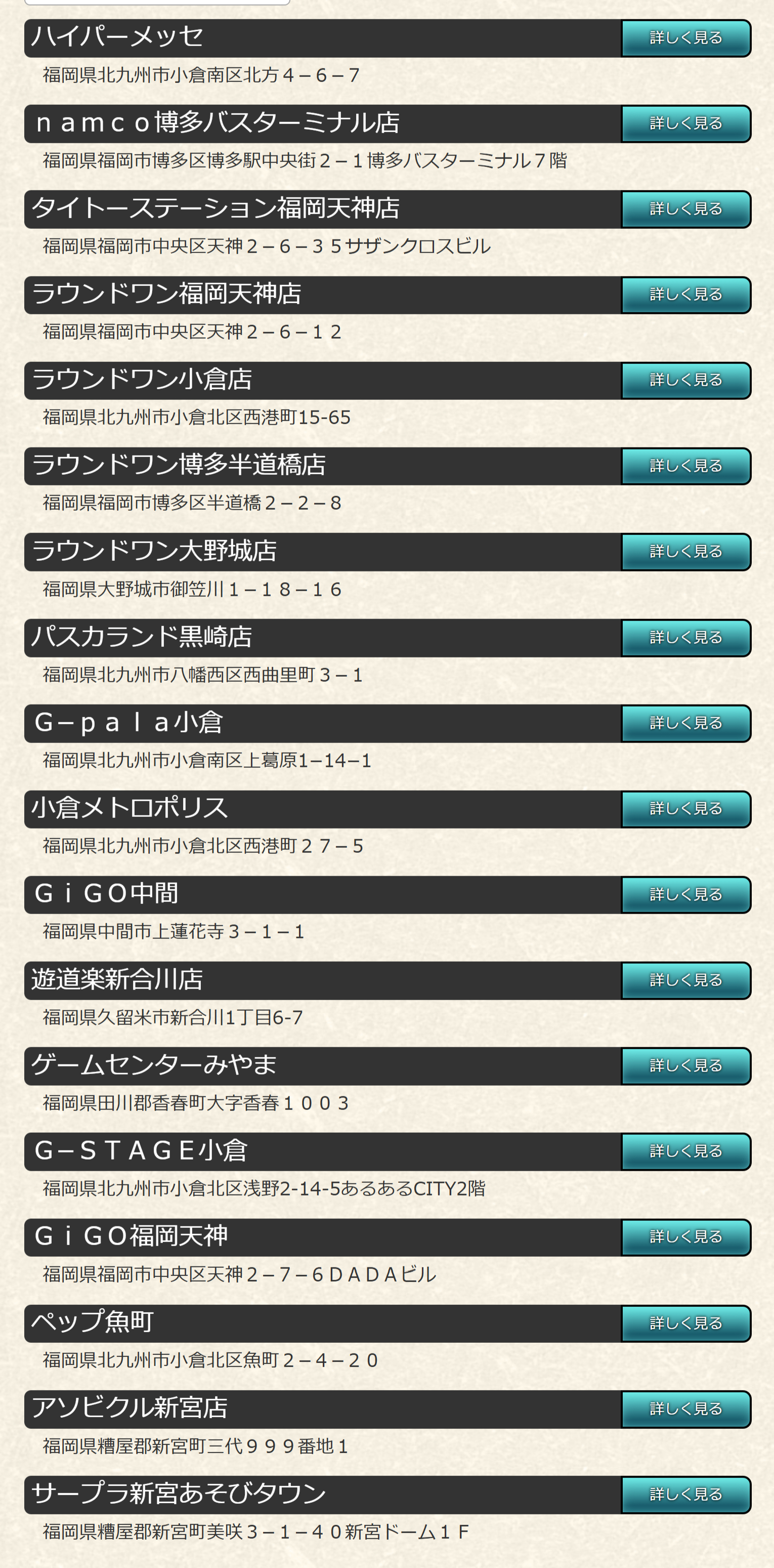View details for ラウンドワン博多半道橋店
Screen dimensions: 774x1568
686,466
